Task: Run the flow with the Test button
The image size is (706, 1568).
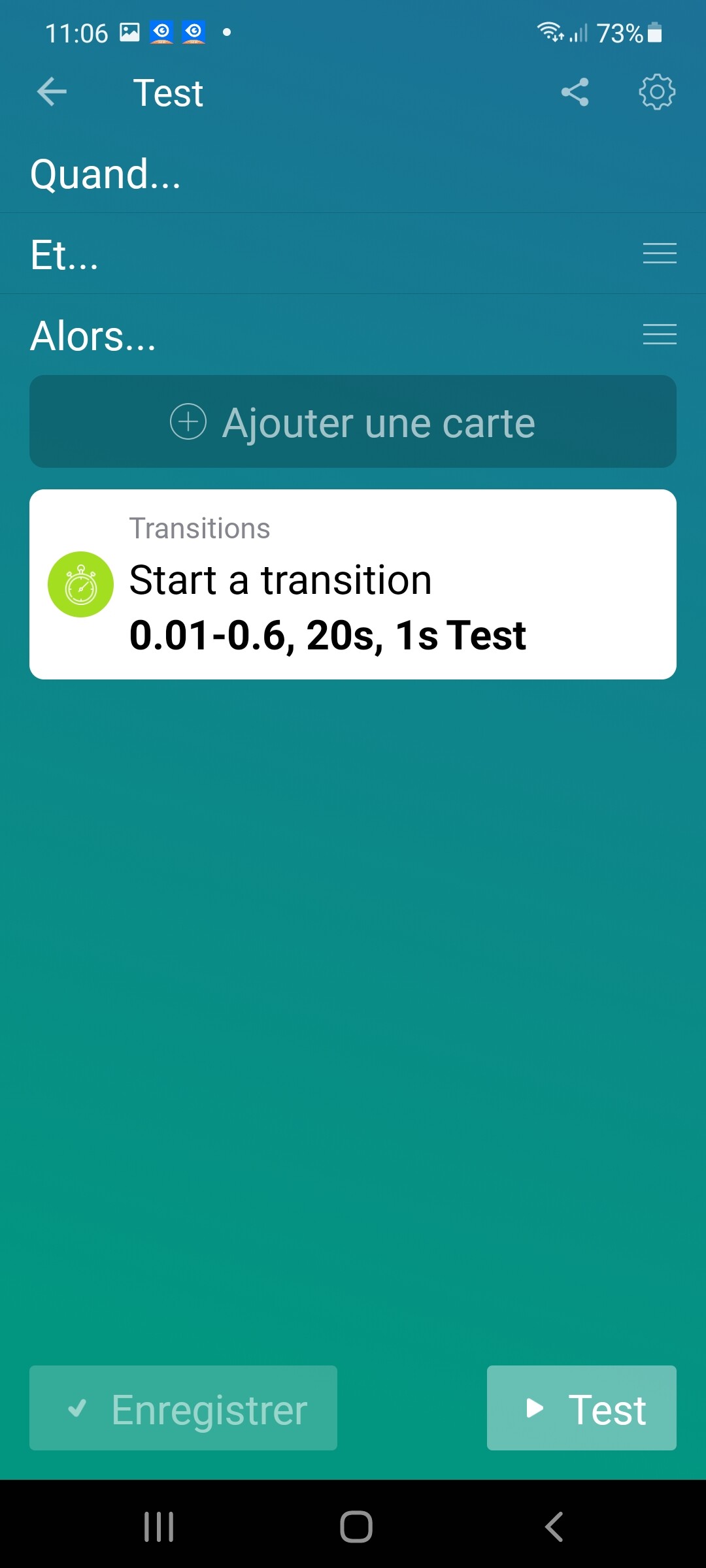Action: point(581,1409)
